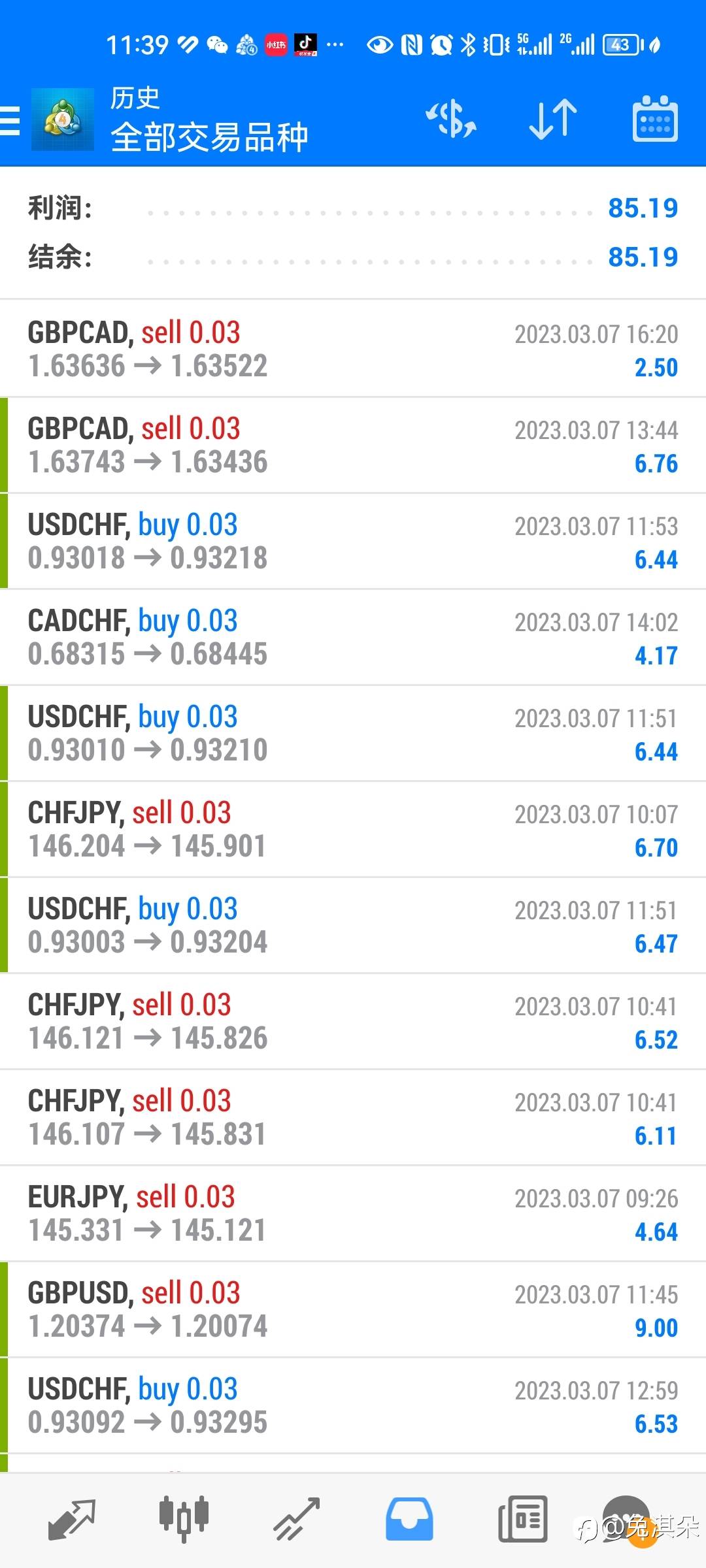Open the GBPCAD sell trade with 6.76 profit
Image resolution: width=706 pixels, height=1568 pixels.
(x=353, y=446)
